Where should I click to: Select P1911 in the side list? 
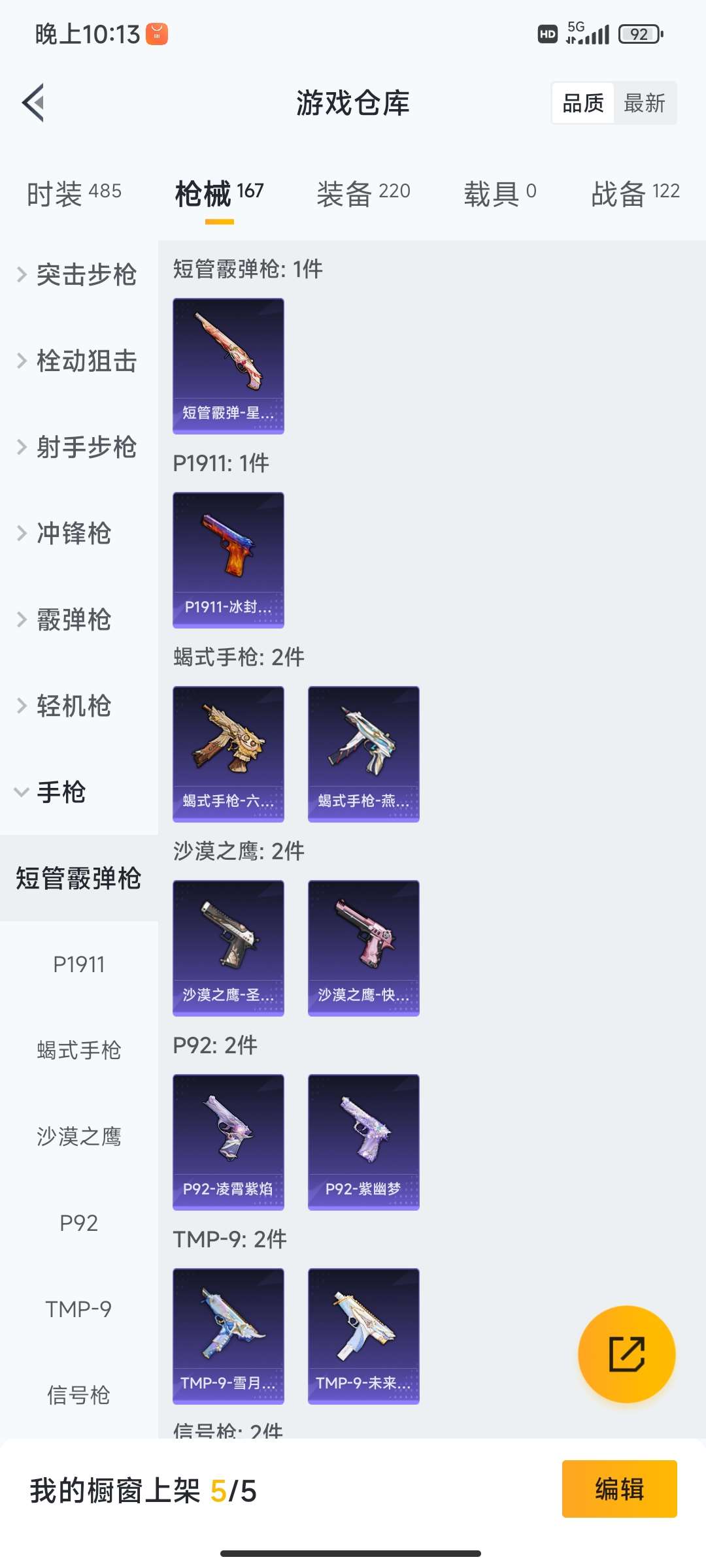pos(79,964)
